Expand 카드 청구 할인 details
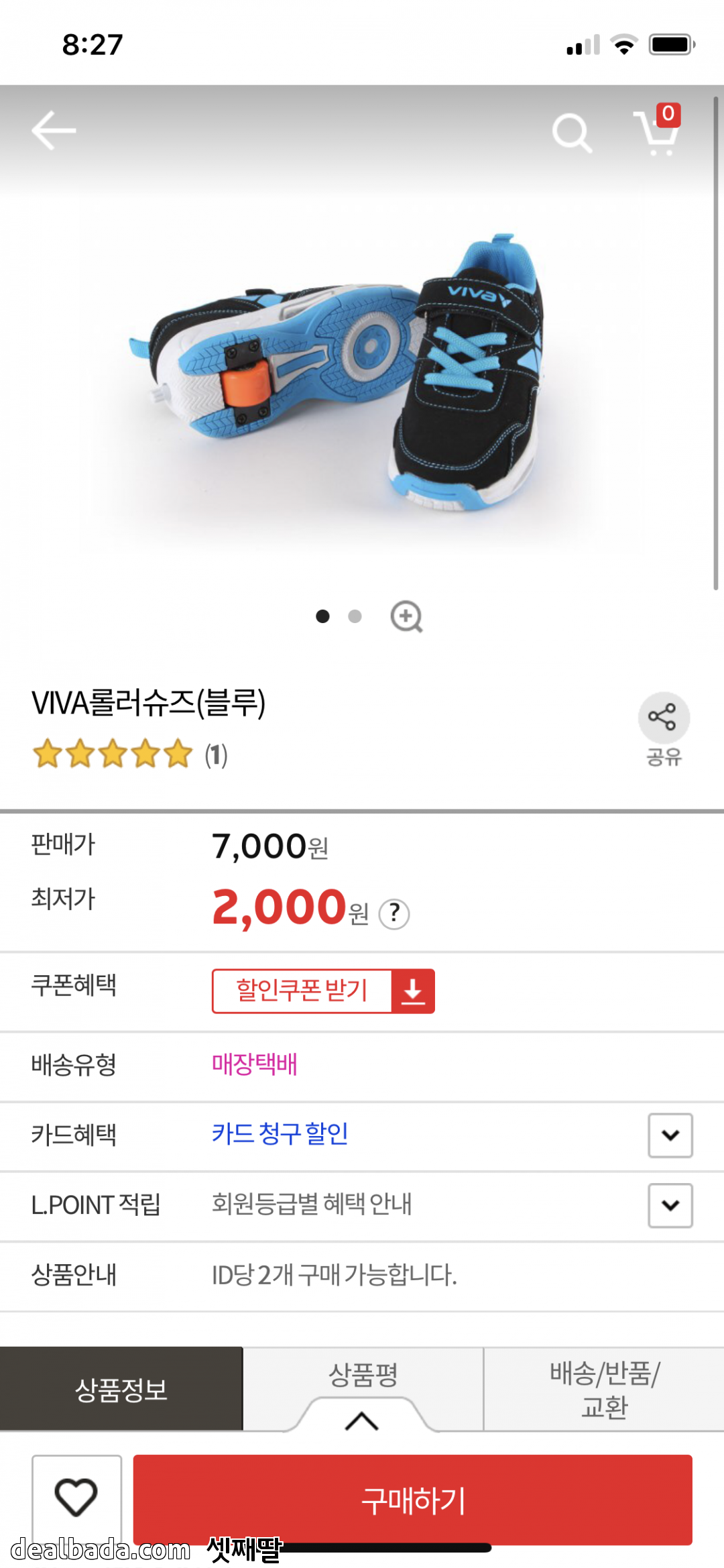724x1568 pixels. pyautogui.click(x=670, y=1135)
